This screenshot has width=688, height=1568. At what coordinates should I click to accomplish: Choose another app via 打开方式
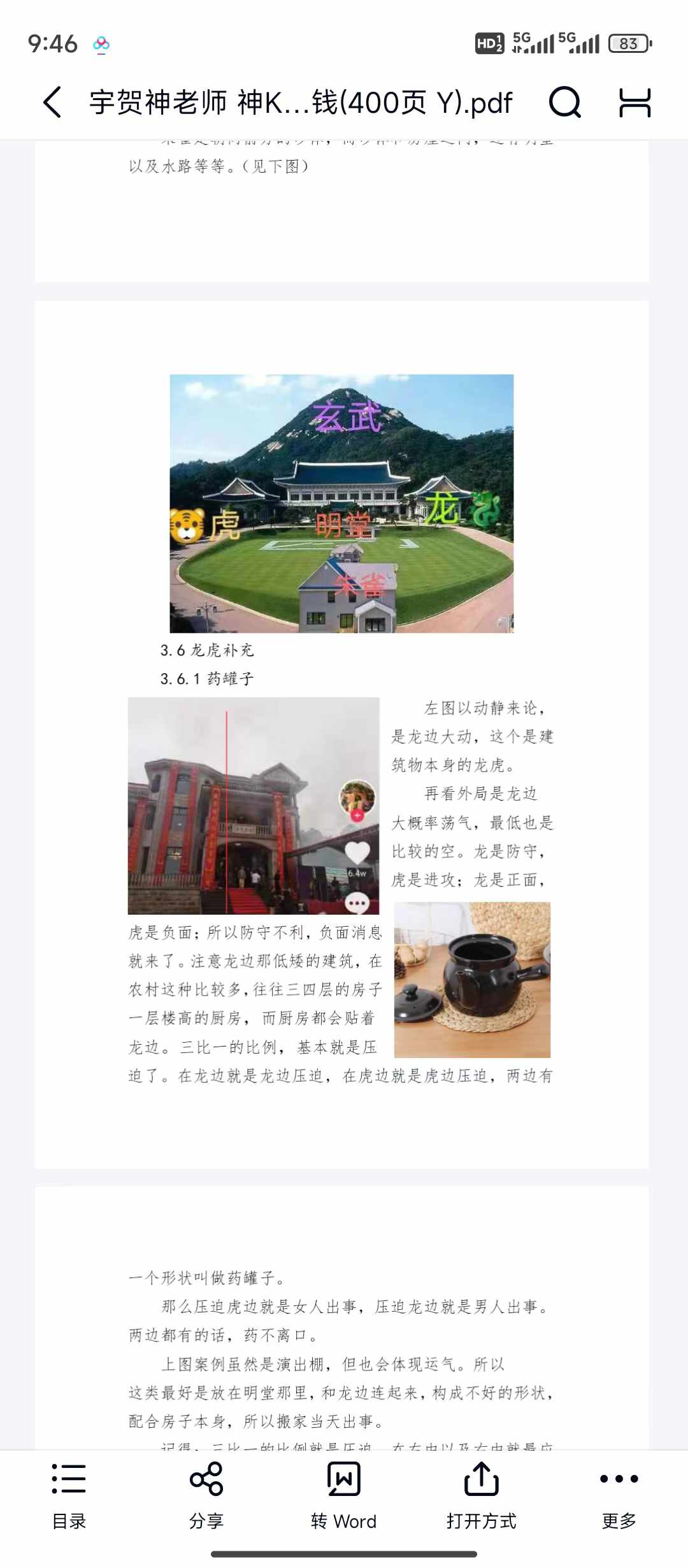pyautogui.click(x=481, y=1495)
